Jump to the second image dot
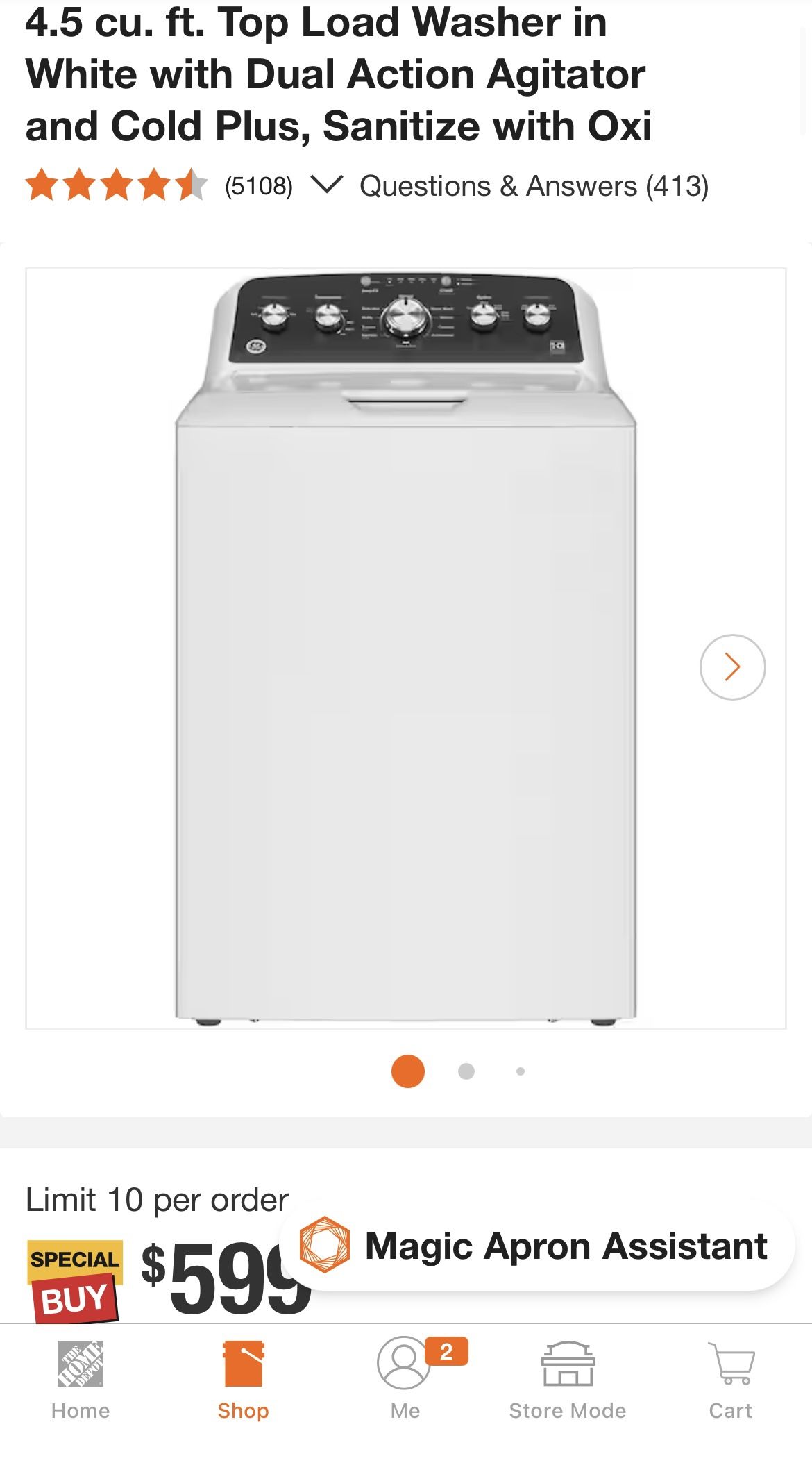 coord(466,1071)
